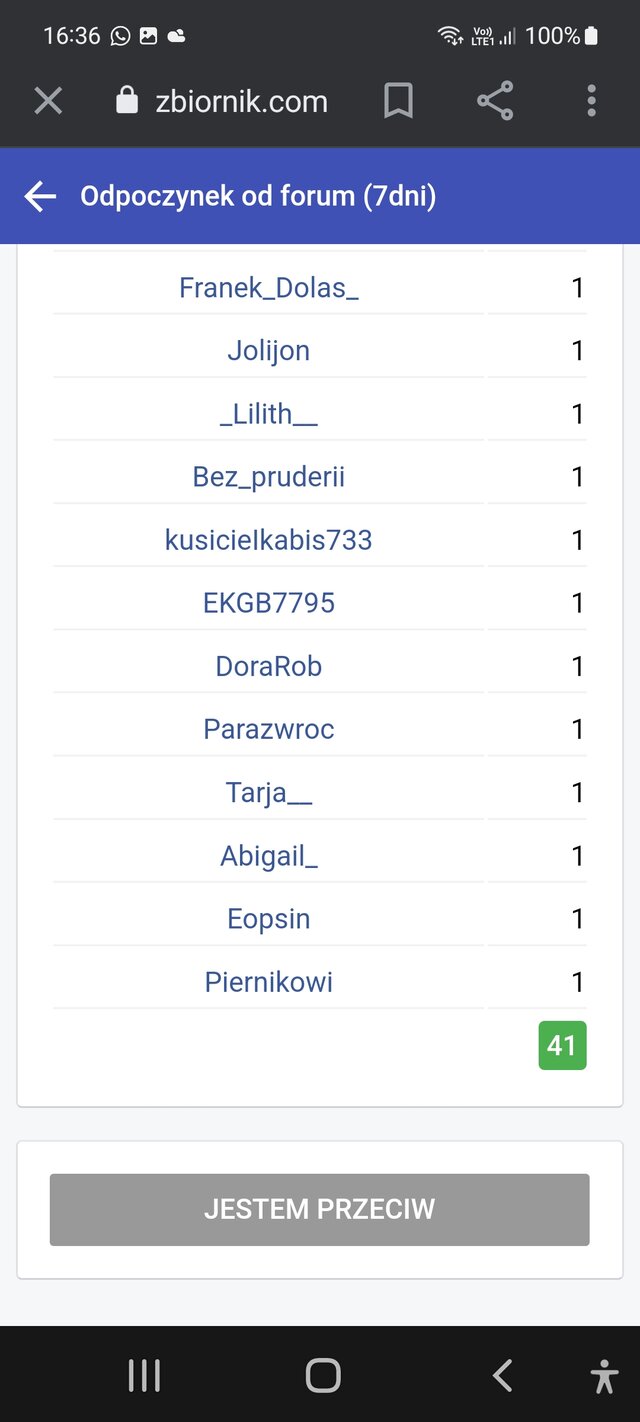Open Piernikowi user profile
The width and height of the screenshot is (640, 1422).
click(269, 981)
